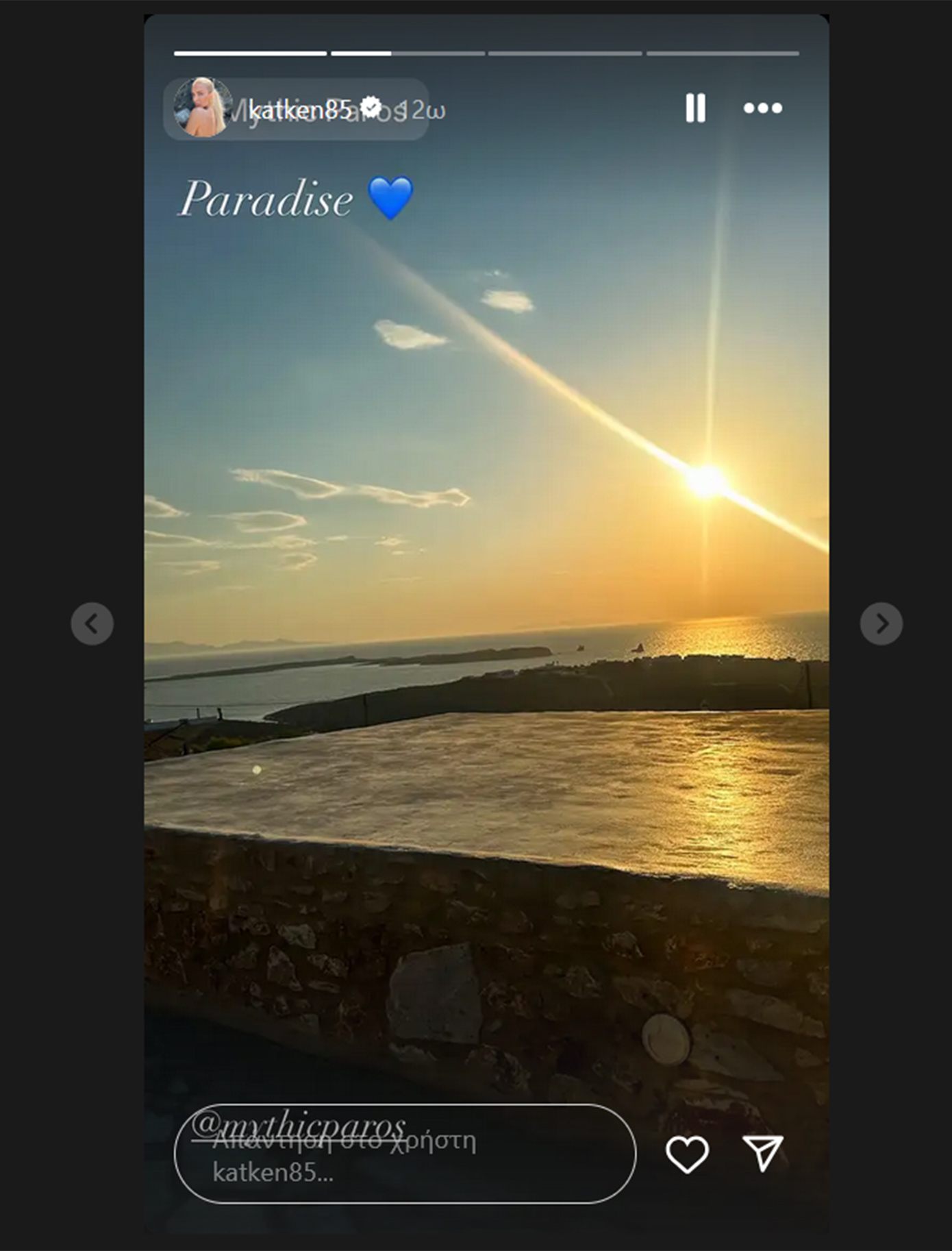Open katken85's profile picture
Viewport: 952px width, 1251px height.
pyautogui.click(x=201, y=108)
